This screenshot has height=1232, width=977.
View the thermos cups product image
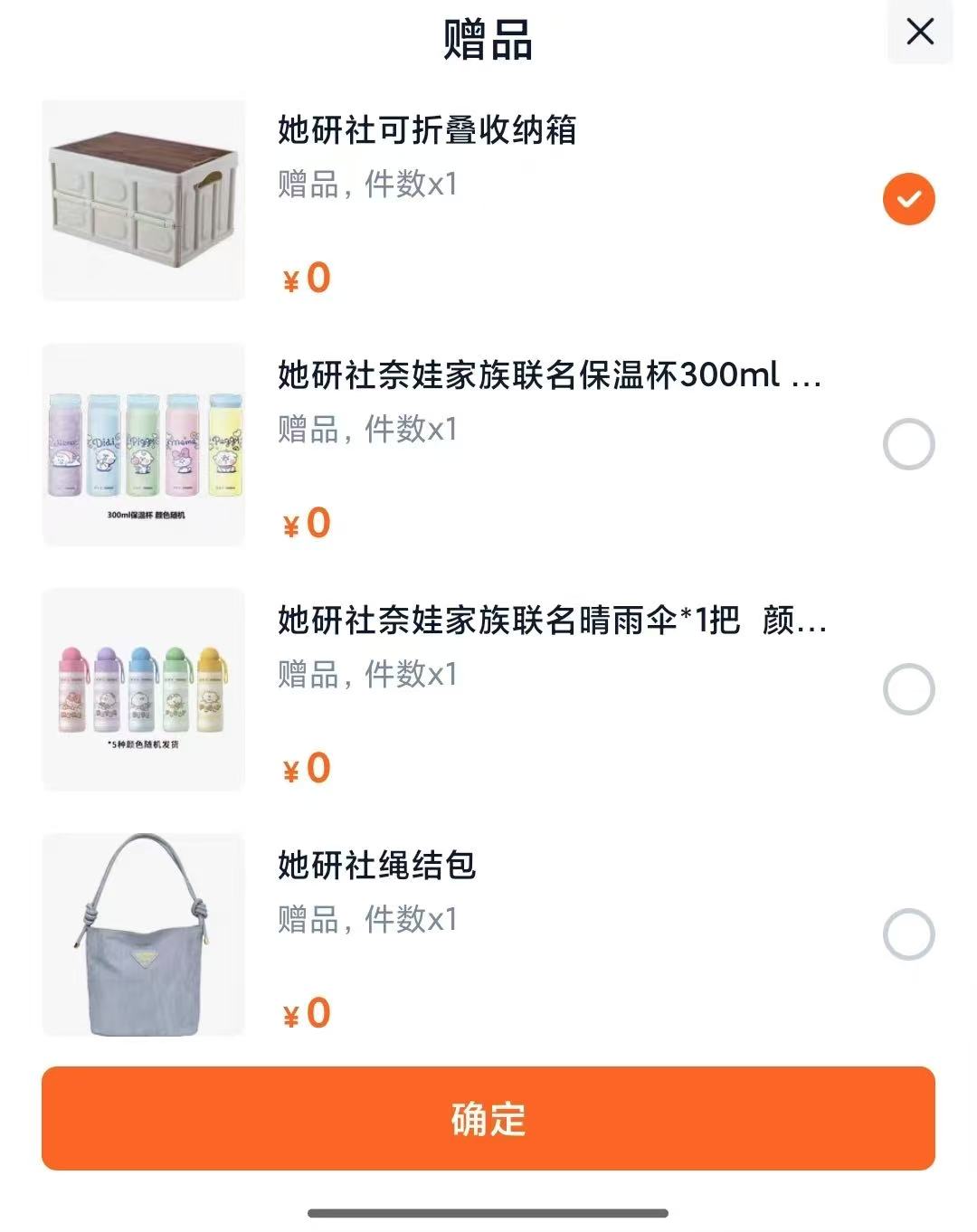point(143,443)
